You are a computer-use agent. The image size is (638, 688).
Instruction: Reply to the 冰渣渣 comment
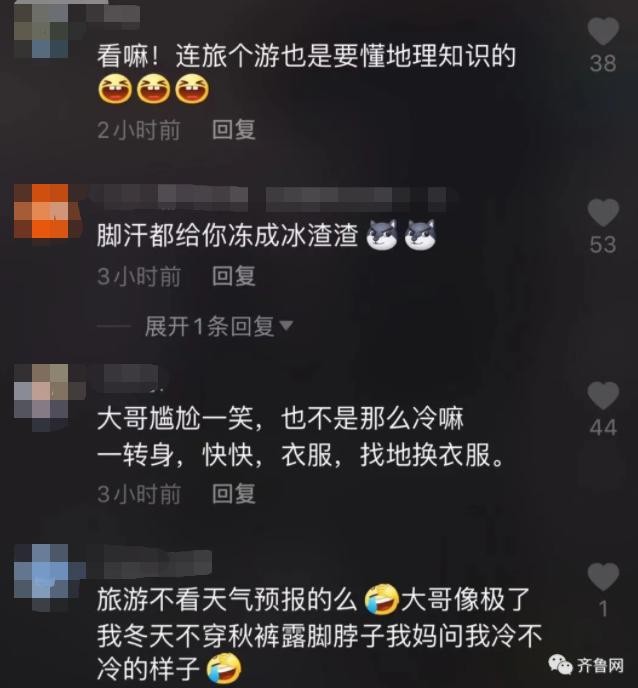(234, 275)
